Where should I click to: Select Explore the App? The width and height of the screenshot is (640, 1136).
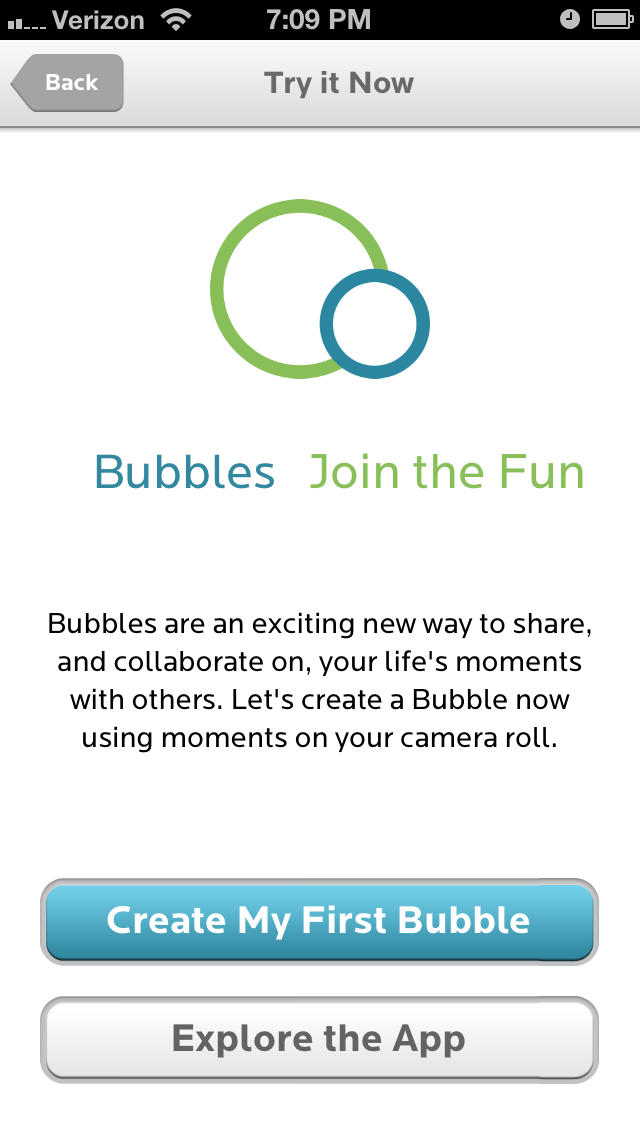point(319,1039)
